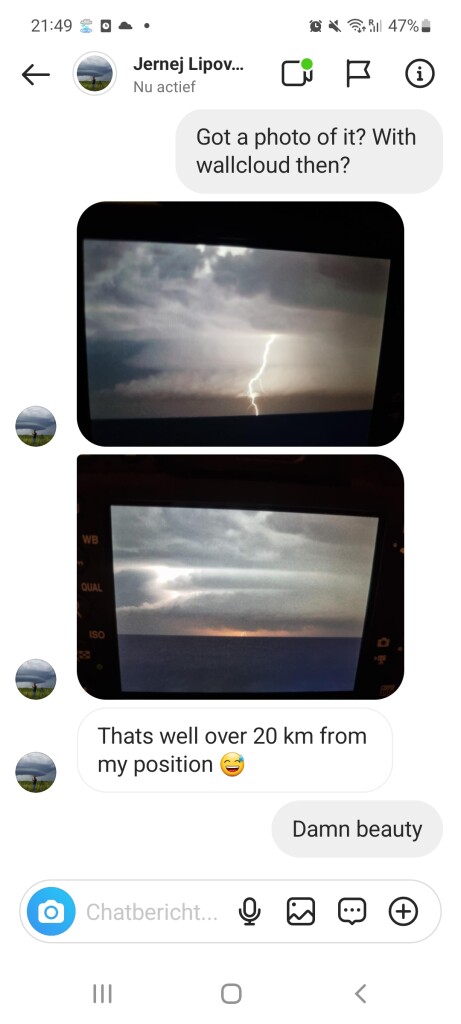Tap the avatar beside the 20 km message
This screenshot has width=461, height=1024.
pyautogui.click(x=36, y=772)
